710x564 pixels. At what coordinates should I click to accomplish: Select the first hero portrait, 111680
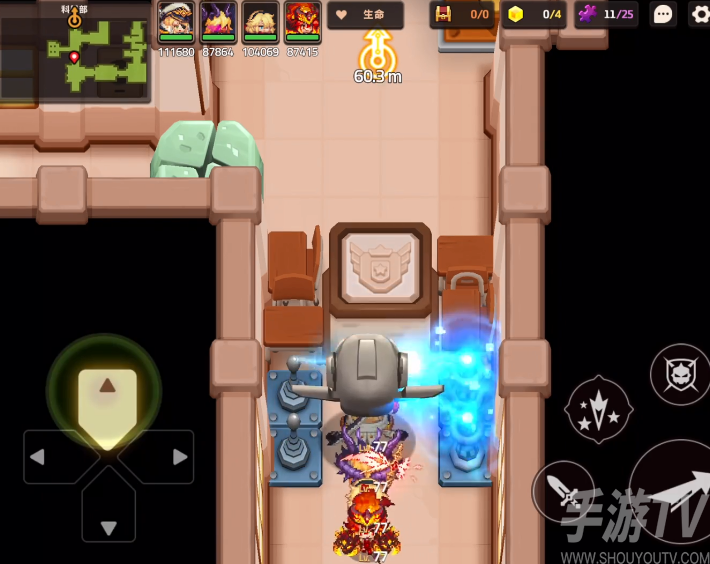(176, 20)
